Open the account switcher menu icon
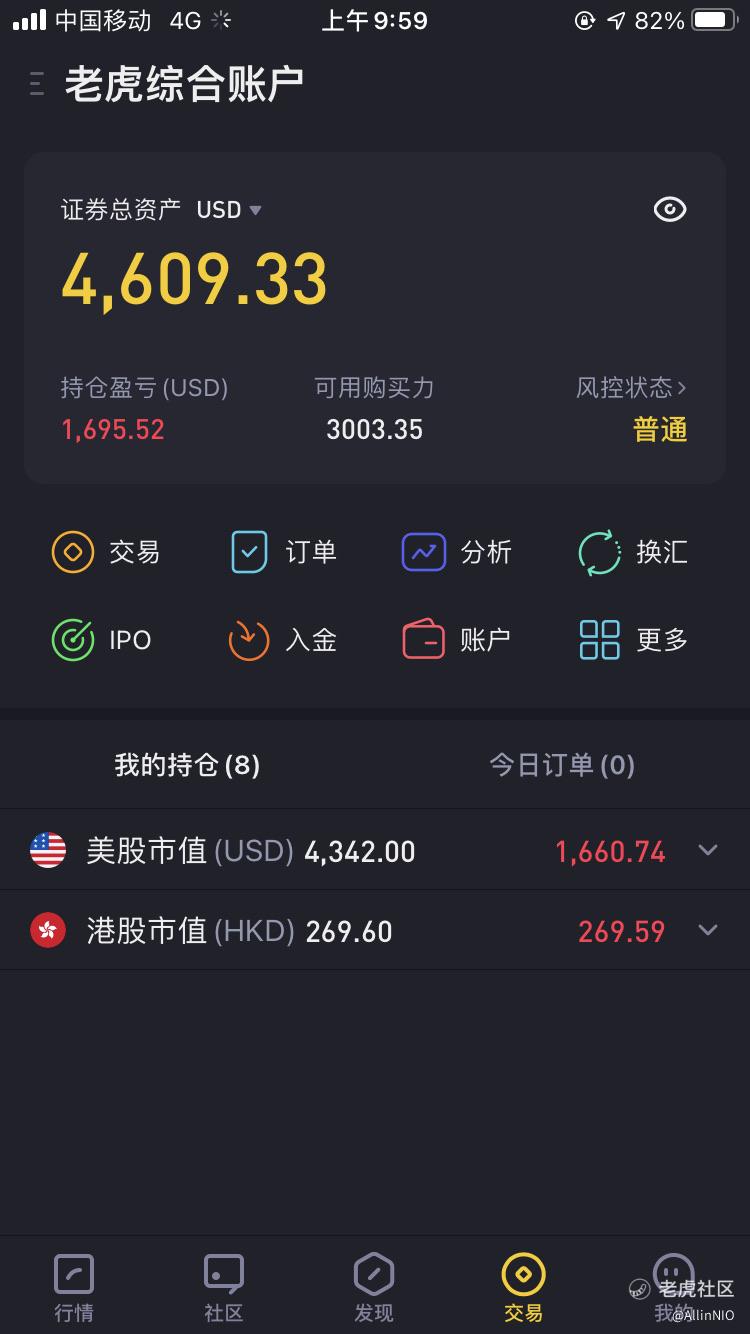 pos(37,84)
